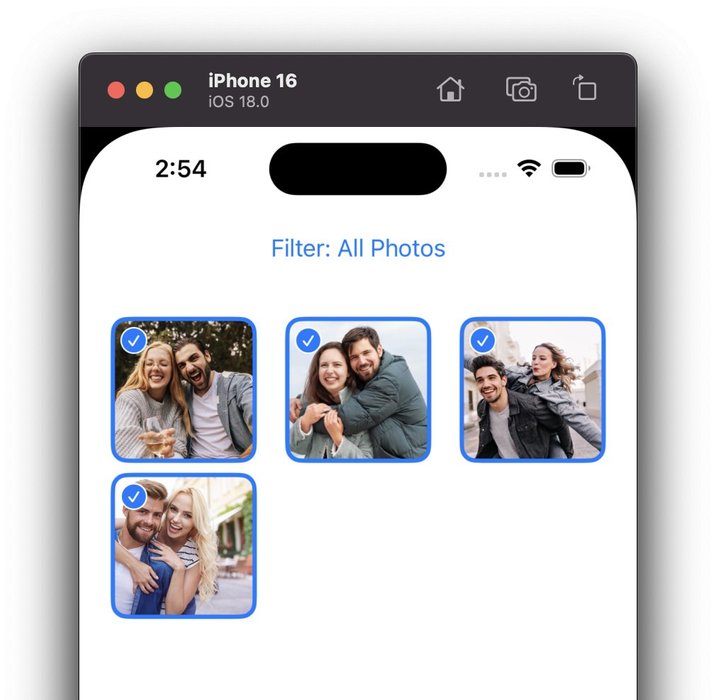Take a simulator screenshot
Screen dimensions: 716x700
(520, 89)
